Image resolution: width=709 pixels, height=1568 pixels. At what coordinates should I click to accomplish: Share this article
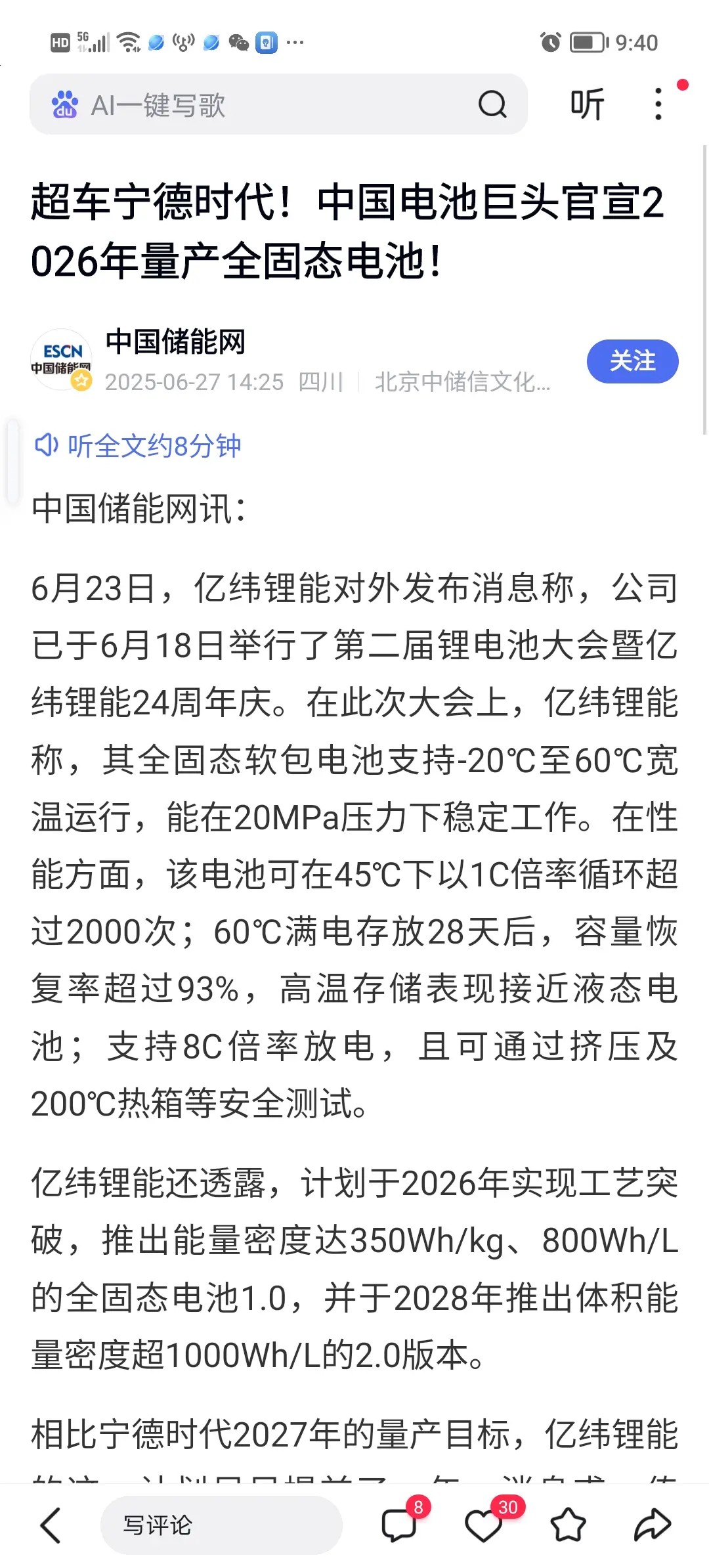coord(652,1525)
